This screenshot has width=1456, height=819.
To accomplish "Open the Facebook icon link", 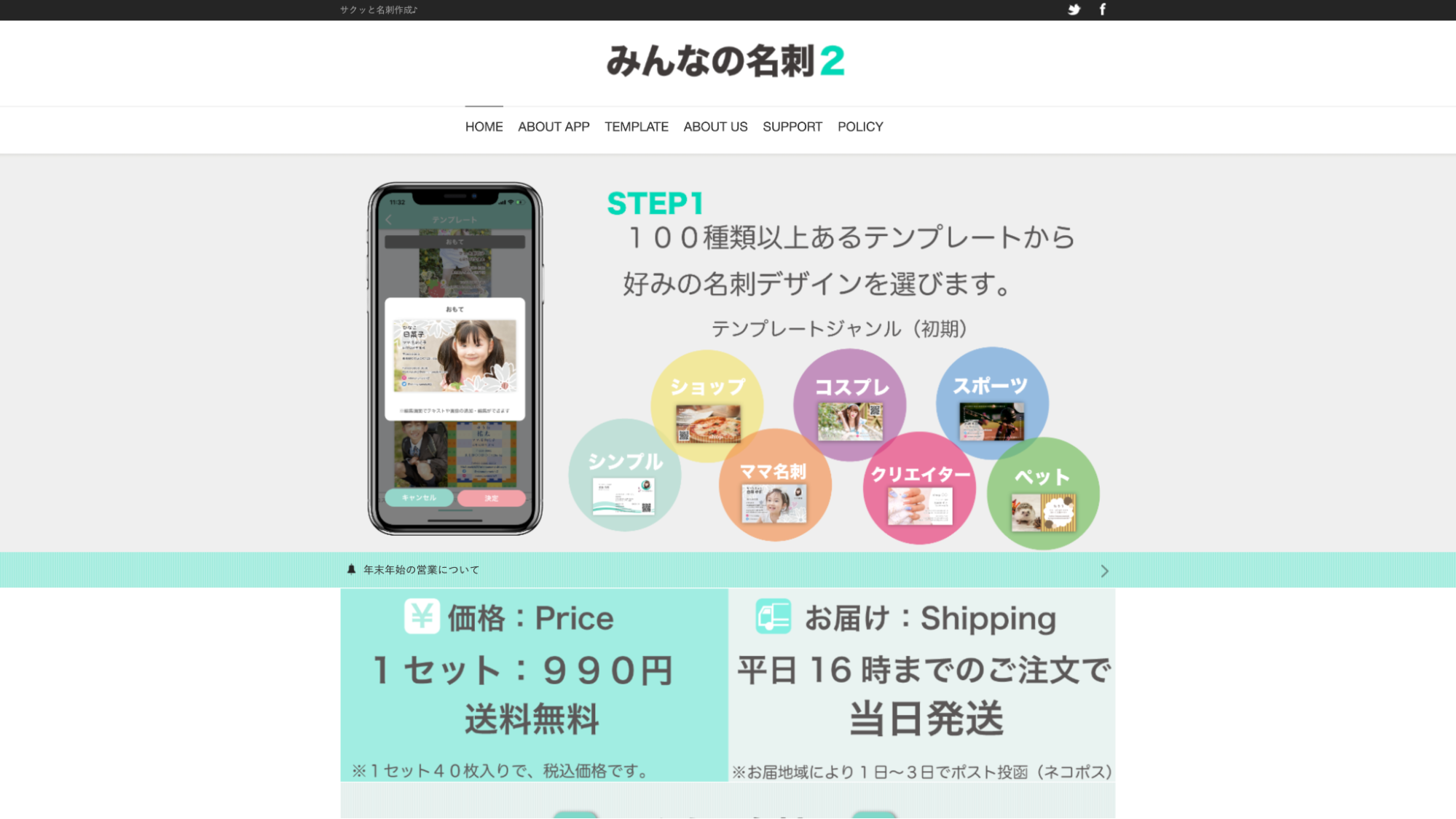I will 1102,9.
